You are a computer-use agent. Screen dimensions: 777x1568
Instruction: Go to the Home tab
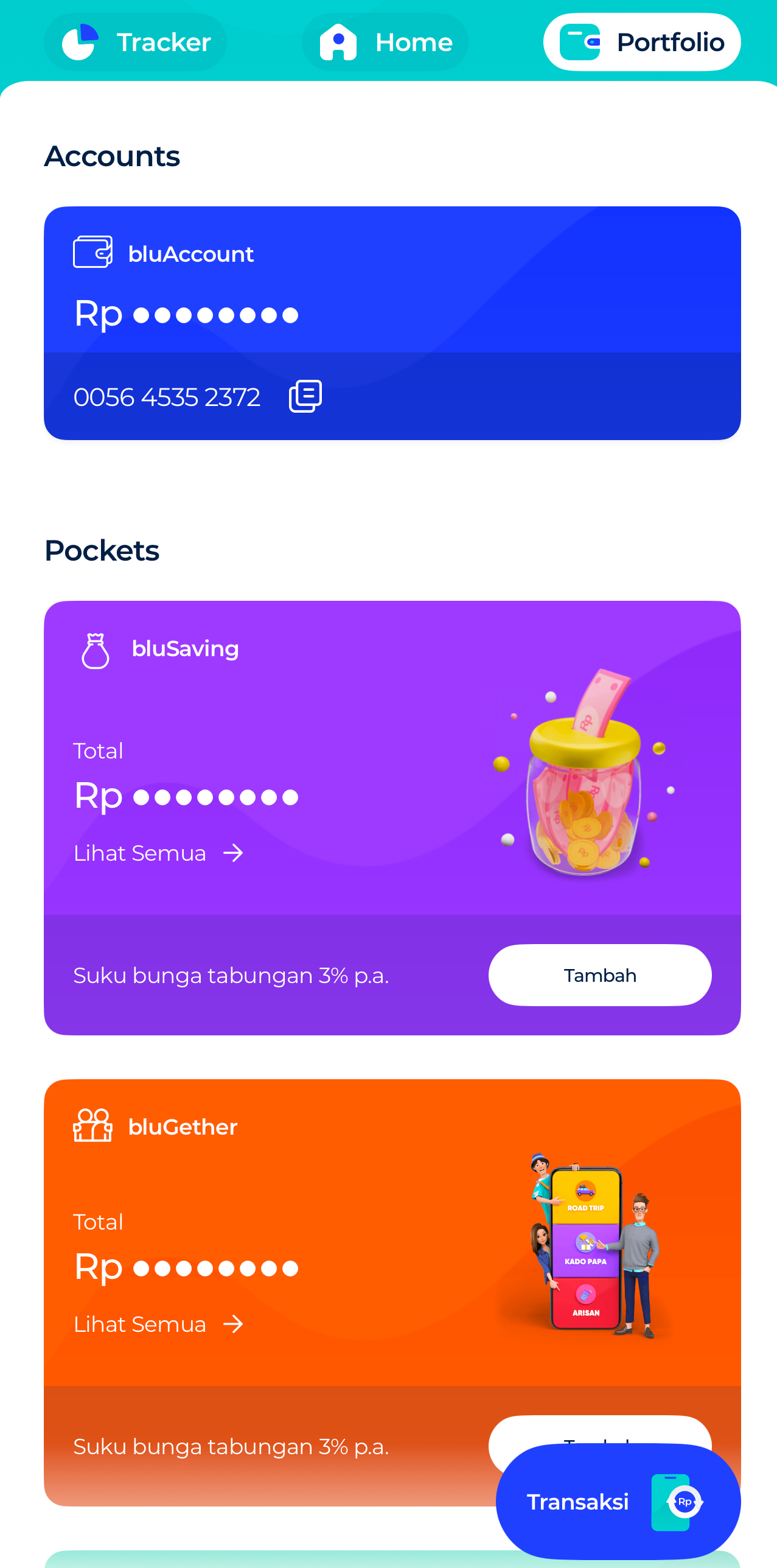point(385,42)
